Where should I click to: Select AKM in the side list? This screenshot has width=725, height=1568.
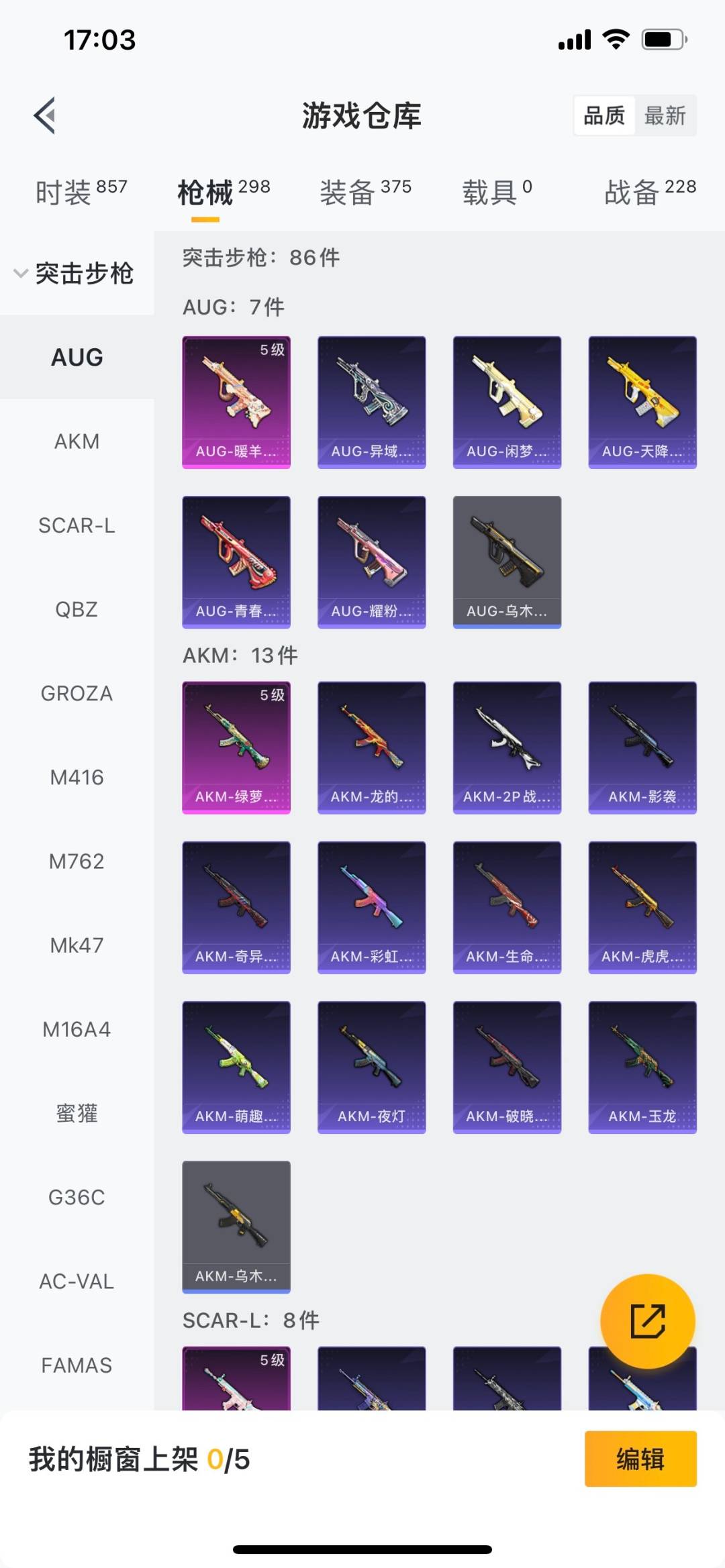[77, 441]
